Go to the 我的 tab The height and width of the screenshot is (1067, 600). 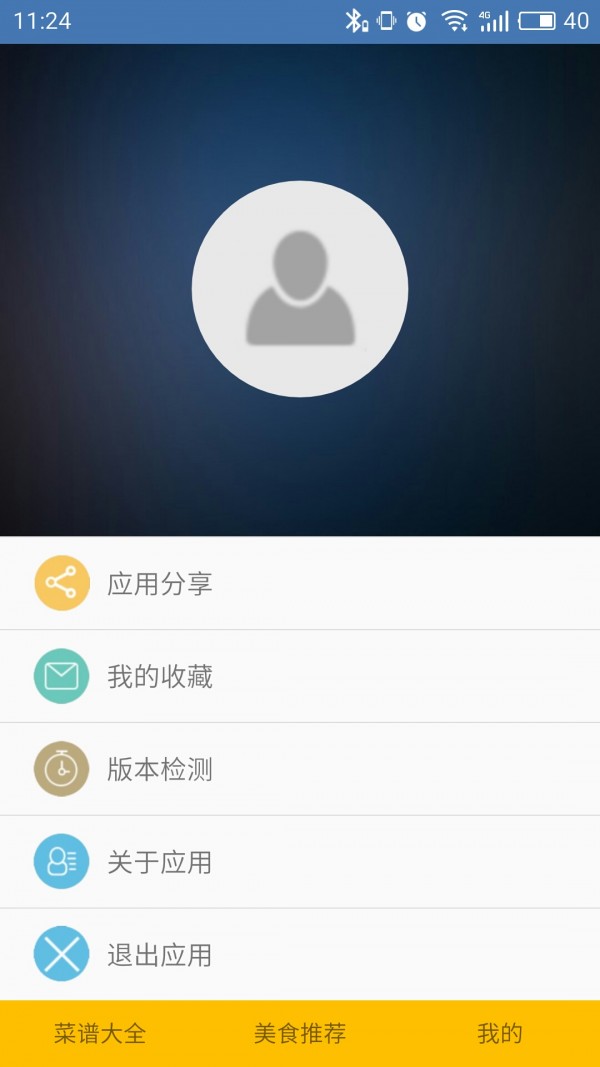click(500, 1033)
